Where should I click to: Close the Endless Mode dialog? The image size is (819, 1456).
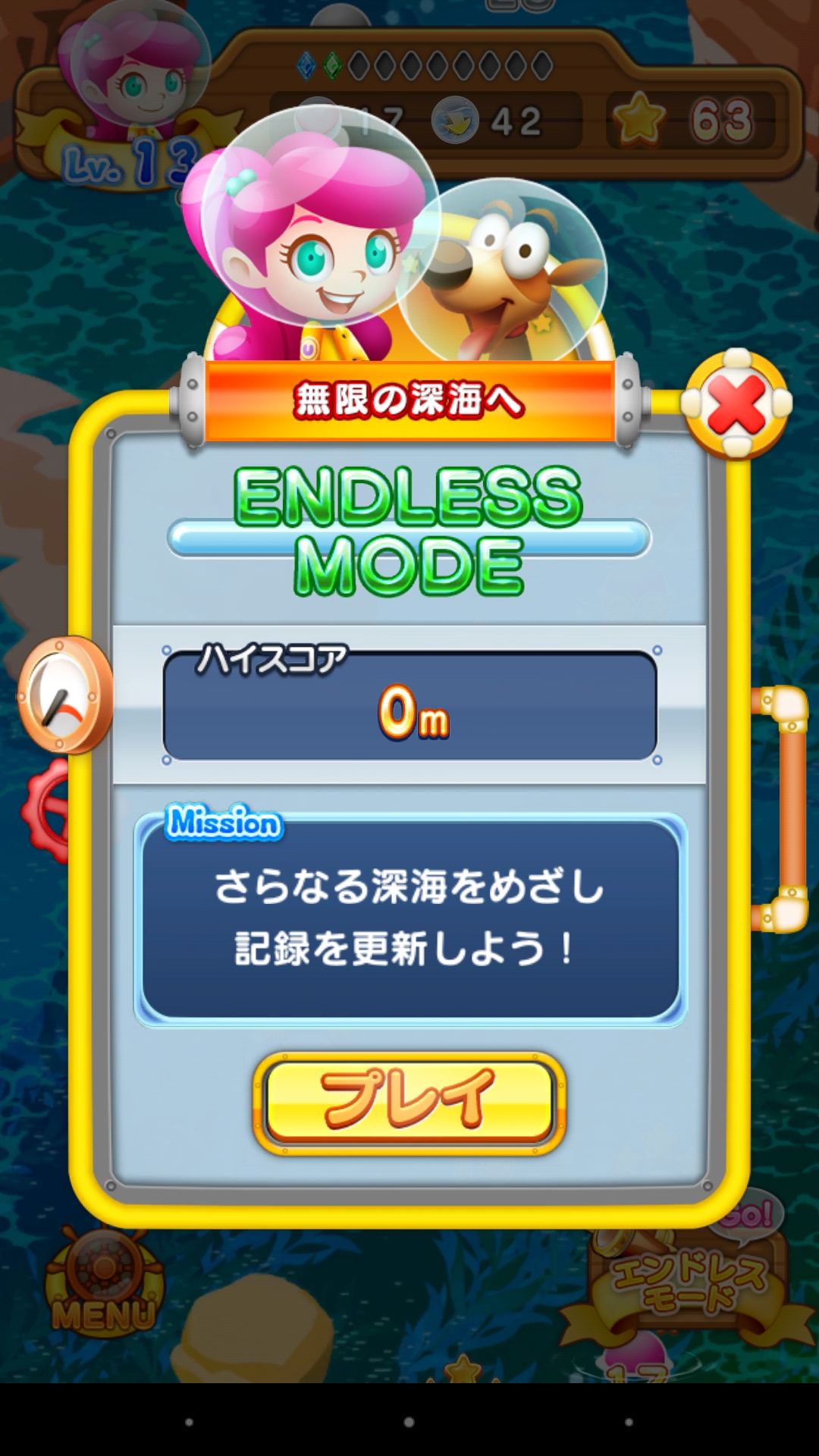[x=736, y=404]
